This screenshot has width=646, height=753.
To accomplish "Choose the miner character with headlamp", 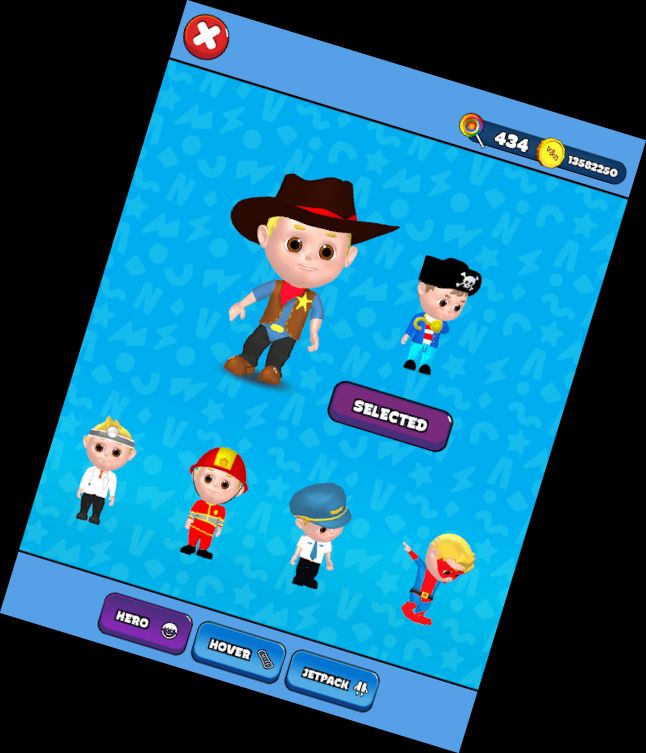I will (102, 470).
